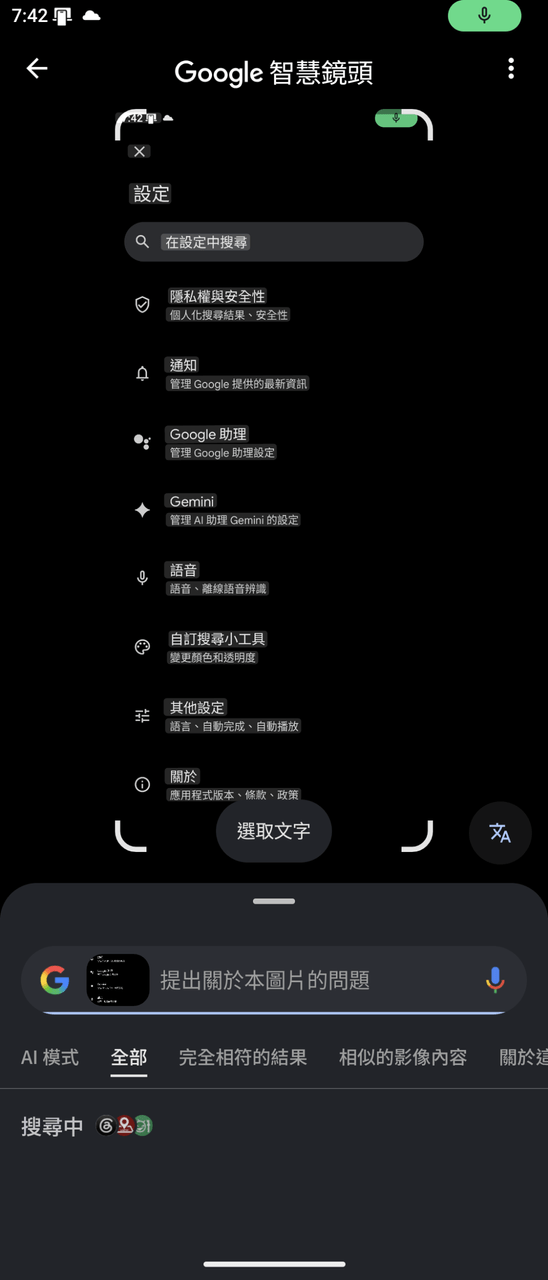The width and height of the screenshot is (548, 1280).
Task: Select the 全部 tab
Action: tap(129, 1057)
